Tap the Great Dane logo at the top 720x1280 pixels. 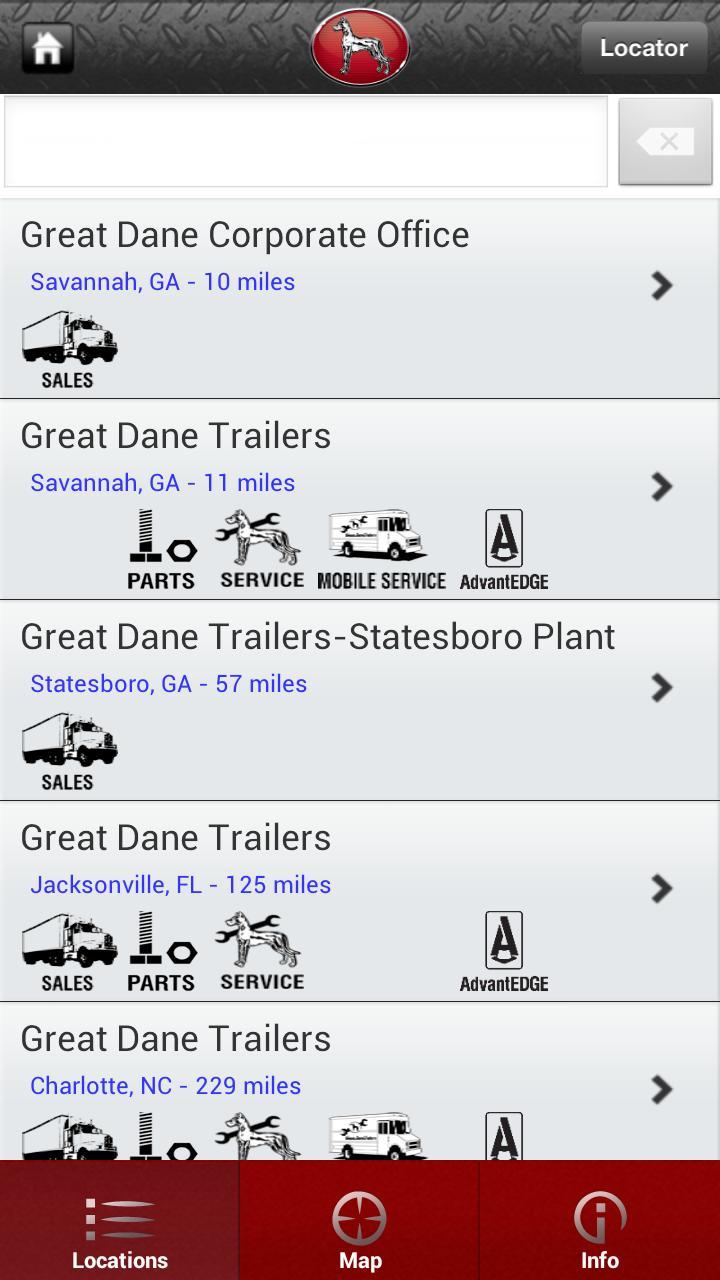click(360, 45)
